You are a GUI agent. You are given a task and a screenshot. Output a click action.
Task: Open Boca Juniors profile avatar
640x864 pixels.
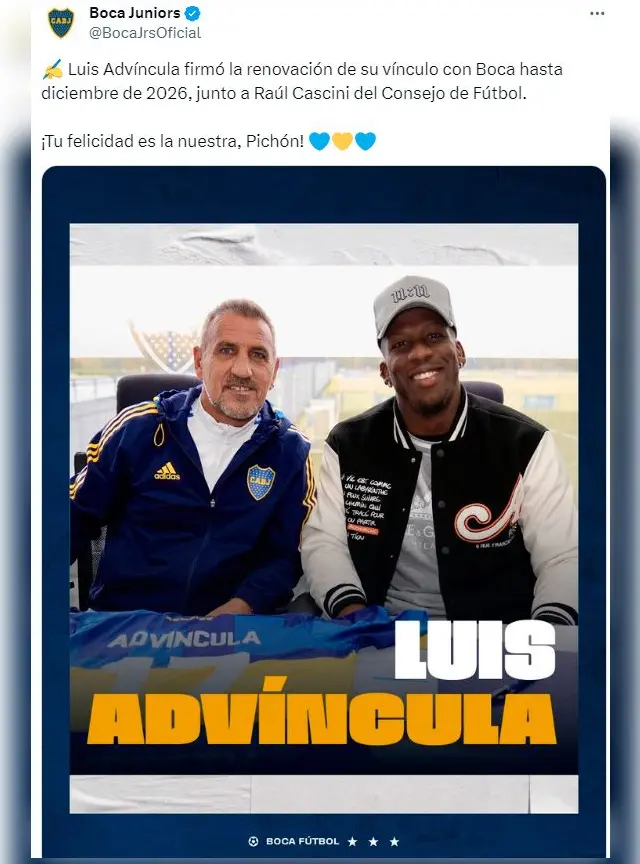[x=61, y=23]
